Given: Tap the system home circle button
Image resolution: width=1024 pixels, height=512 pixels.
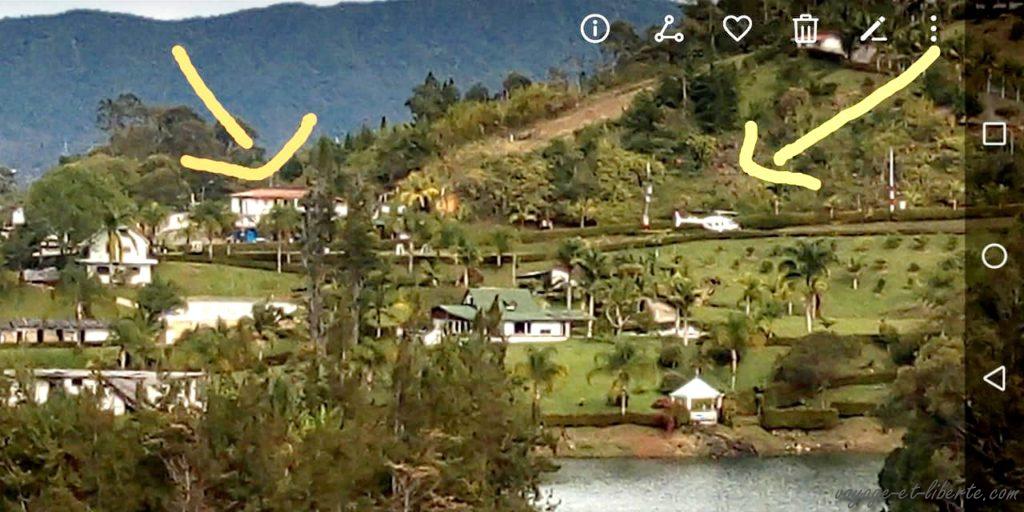Looking at the screenshot, I should pyautogui.click(x=994, y=256).
